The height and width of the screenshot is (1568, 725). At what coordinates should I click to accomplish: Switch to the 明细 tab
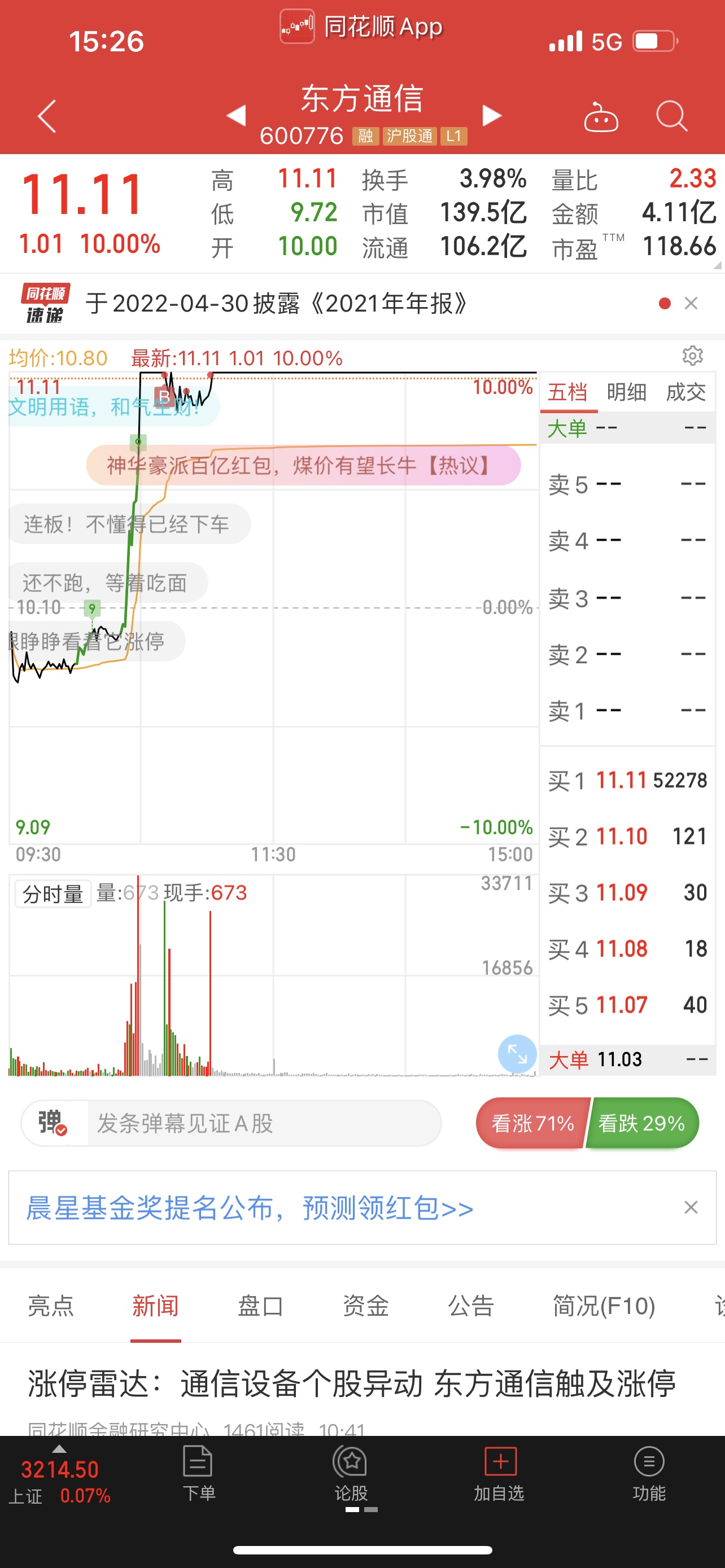626,392
